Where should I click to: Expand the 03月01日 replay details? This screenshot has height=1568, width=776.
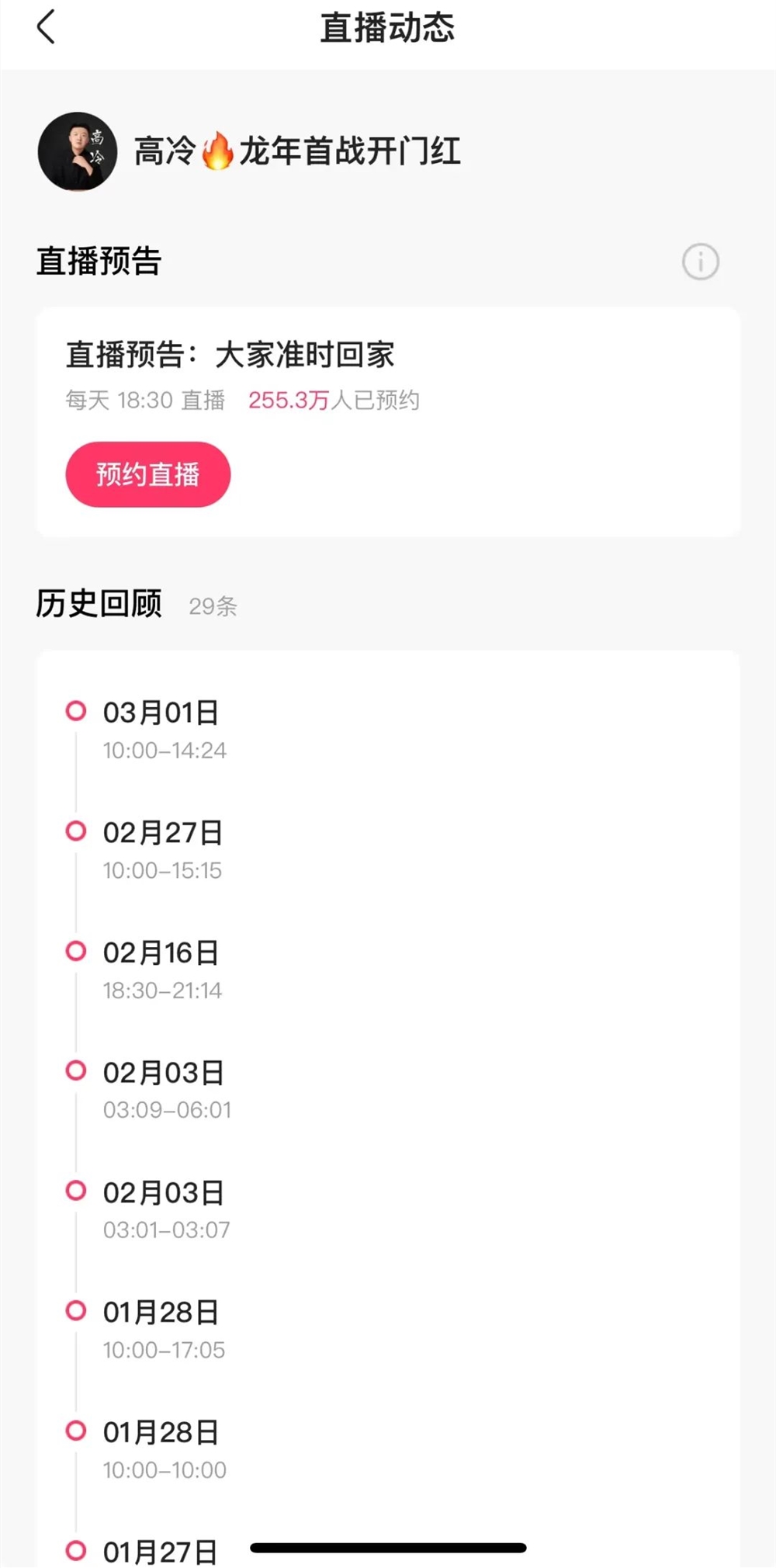pos(161,710)
